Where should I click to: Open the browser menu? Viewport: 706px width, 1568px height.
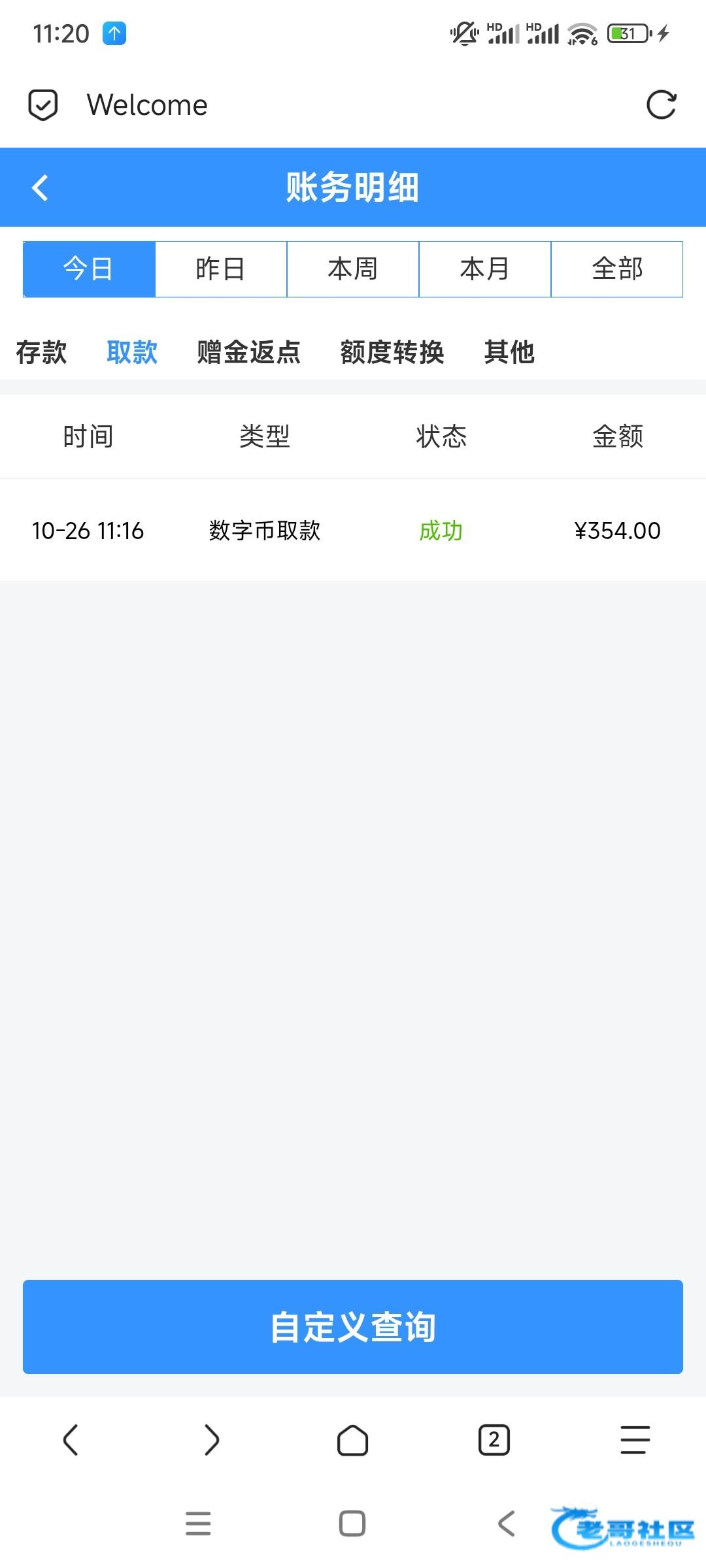[x=635, y=1439]
